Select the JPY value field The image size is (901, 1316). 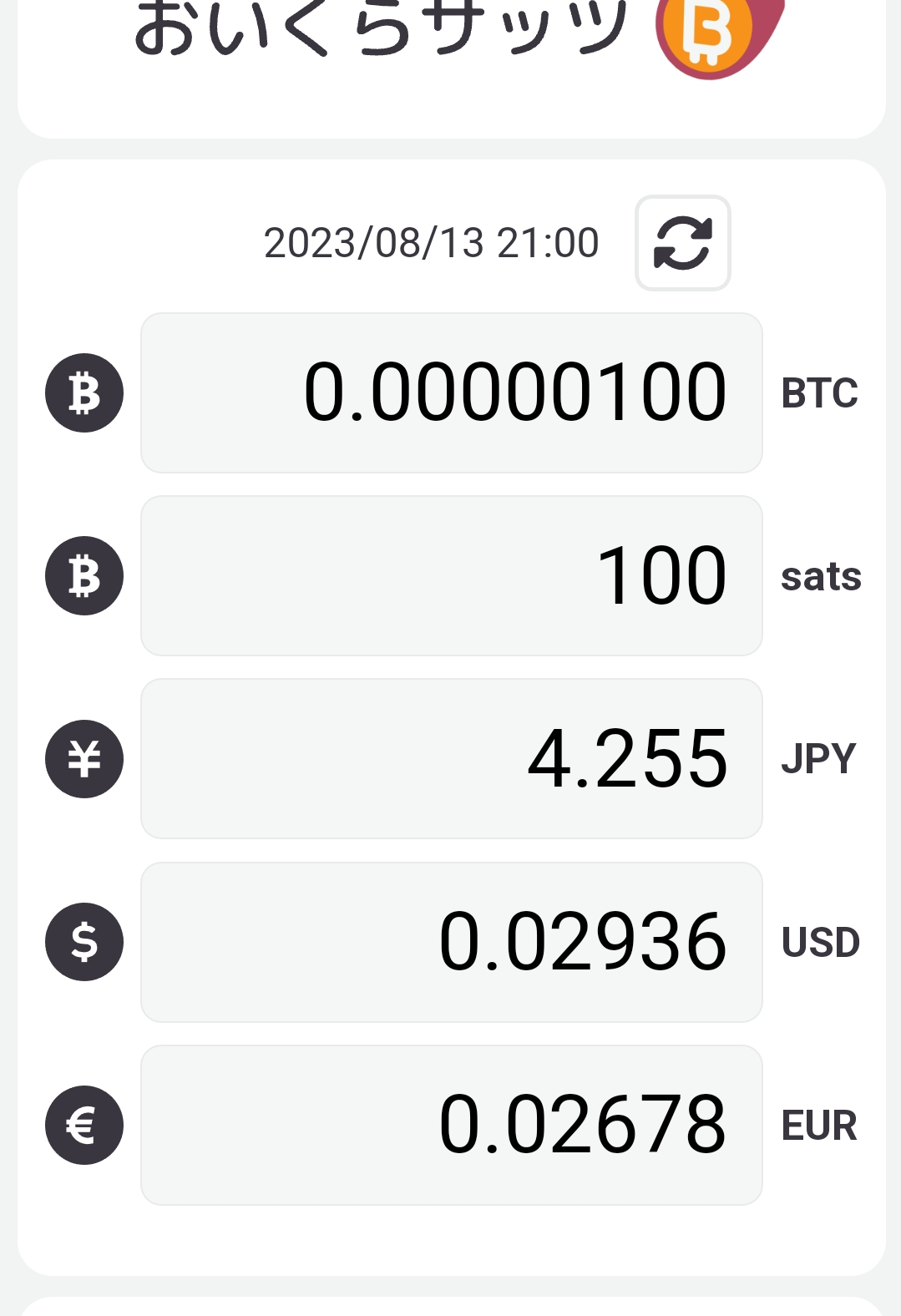click(x=451, y=758)
